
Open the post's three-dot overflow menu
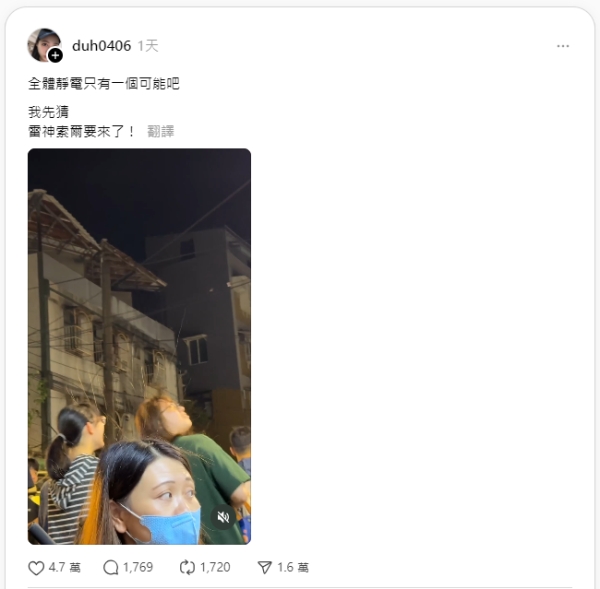563,46
